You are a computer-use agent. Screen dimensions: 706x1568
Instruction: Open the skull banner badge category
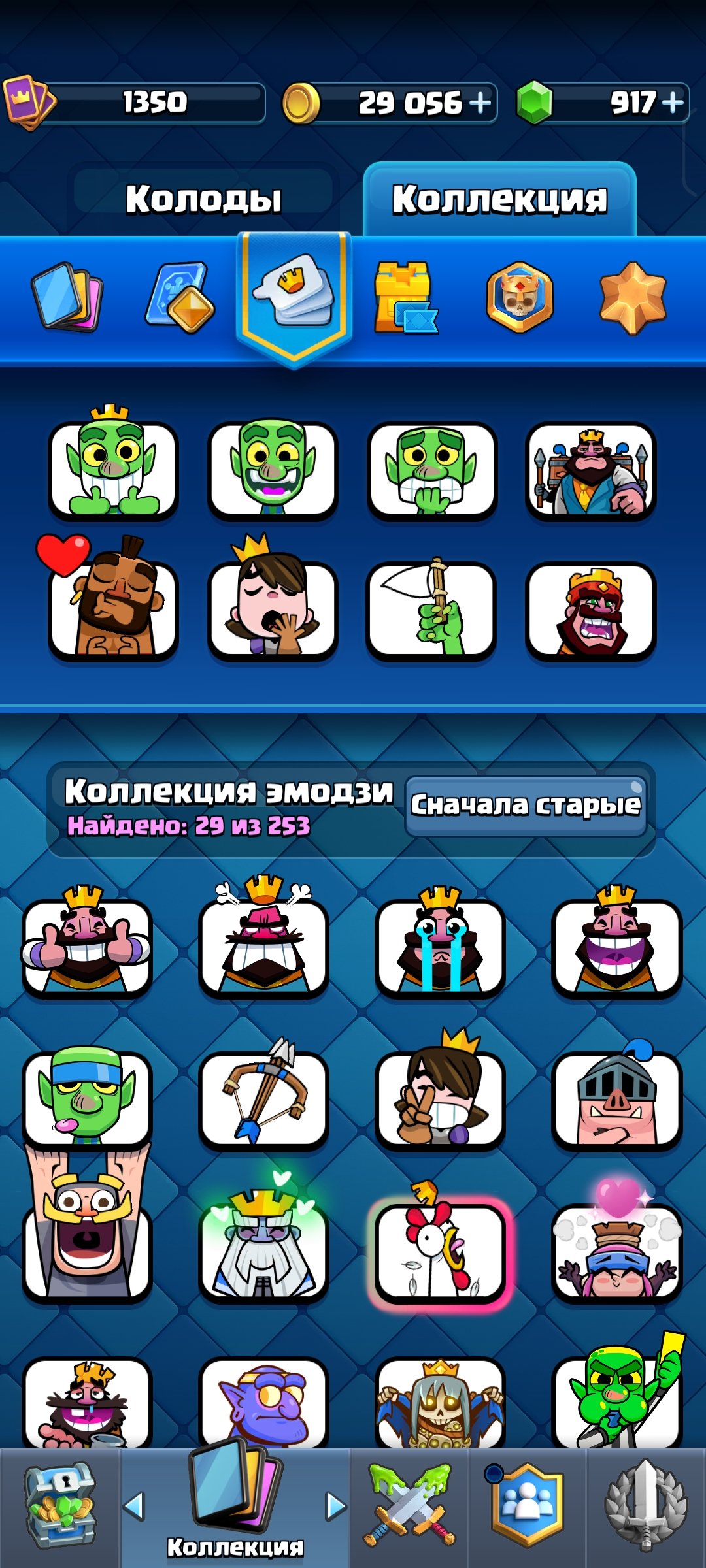coord(520,297)
